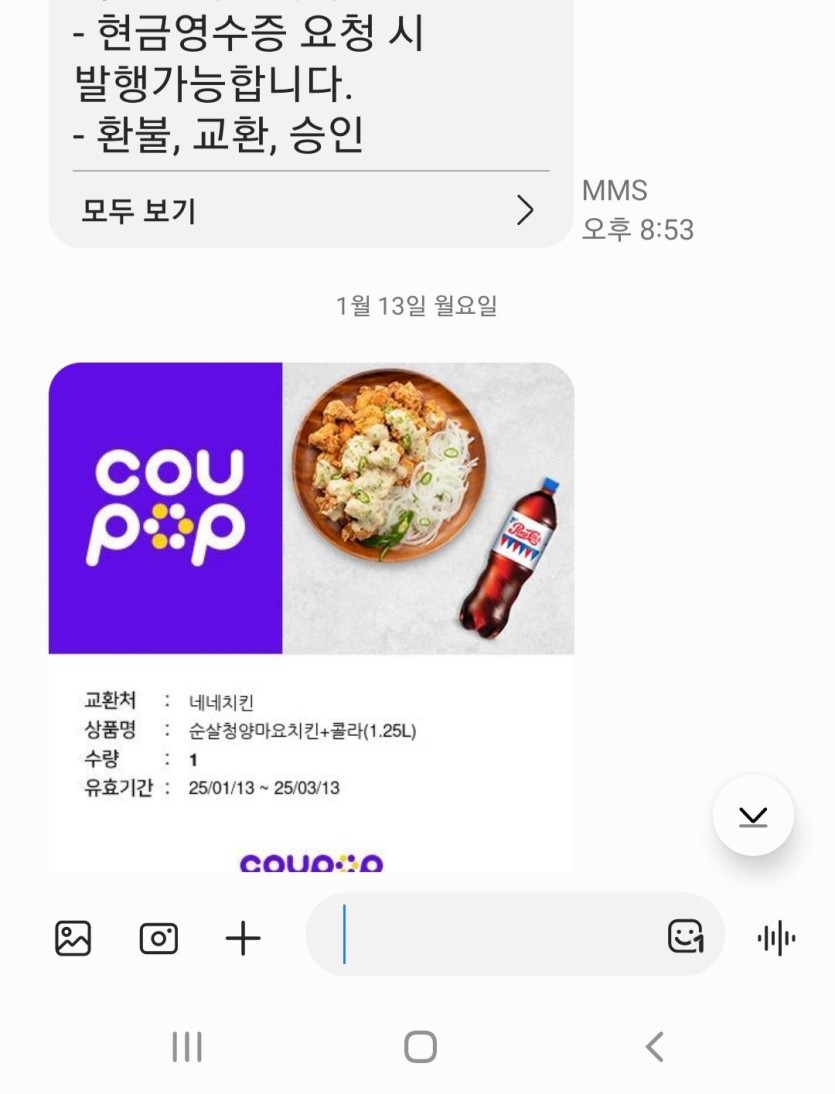Jump to the latest message

753,816
